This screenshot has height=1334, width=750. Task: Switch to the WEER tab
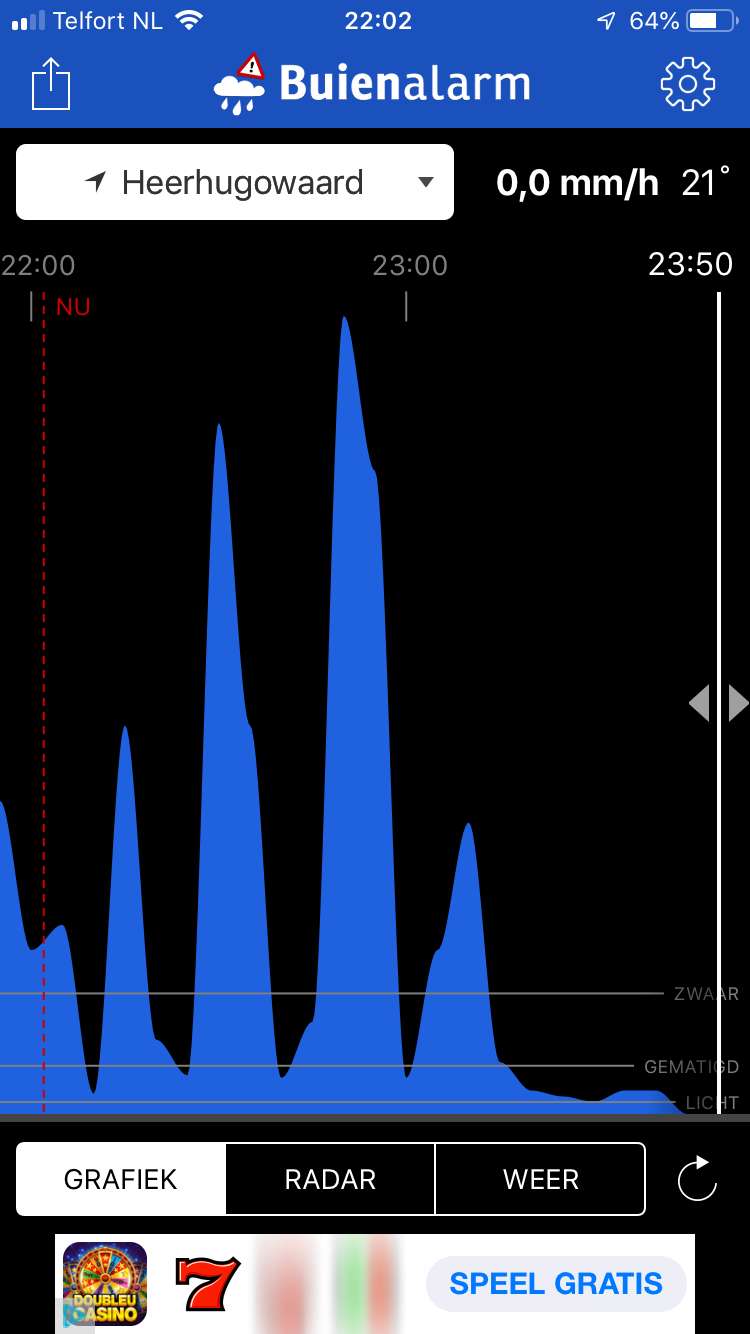click(x=540, y=1179)
